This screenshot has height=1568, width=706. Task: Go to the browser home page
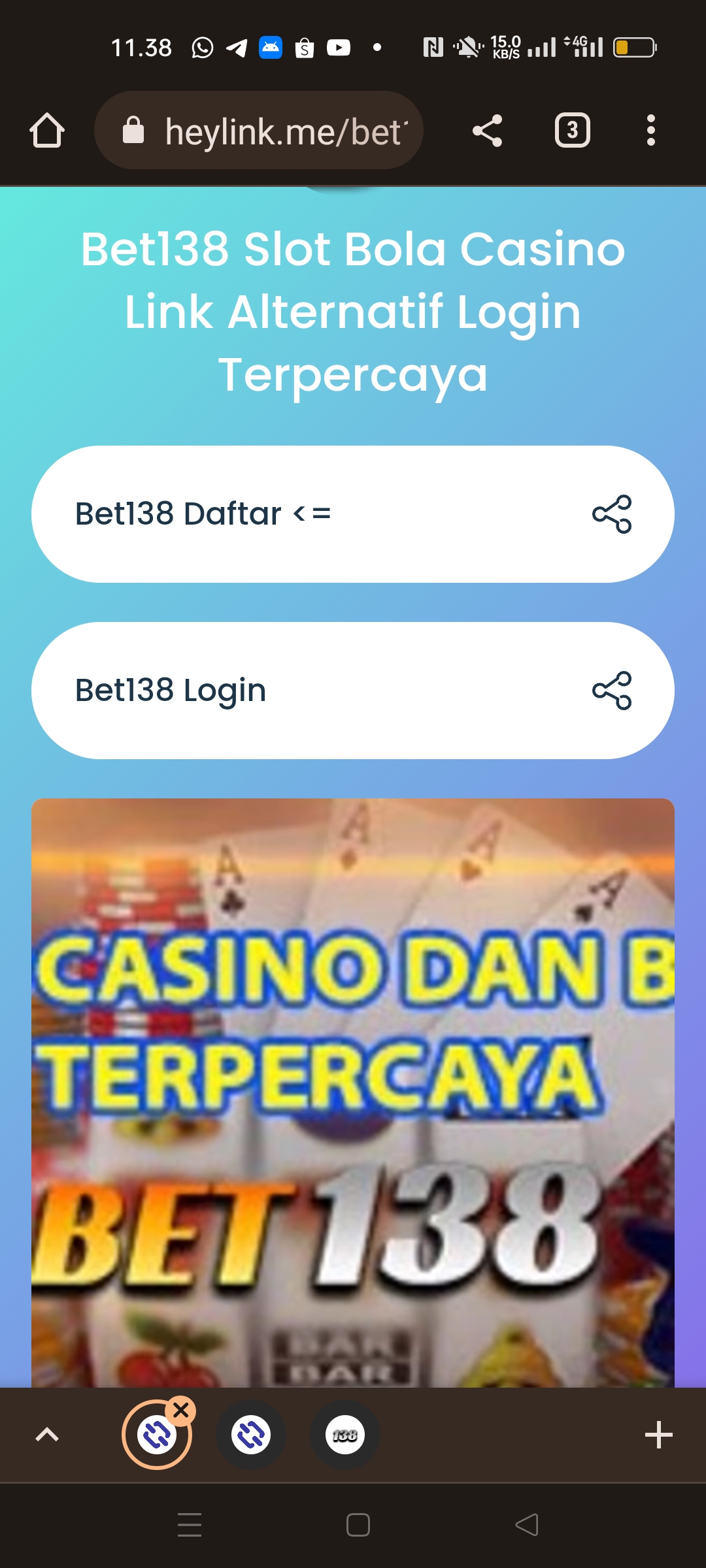click(x=47, y=131)
